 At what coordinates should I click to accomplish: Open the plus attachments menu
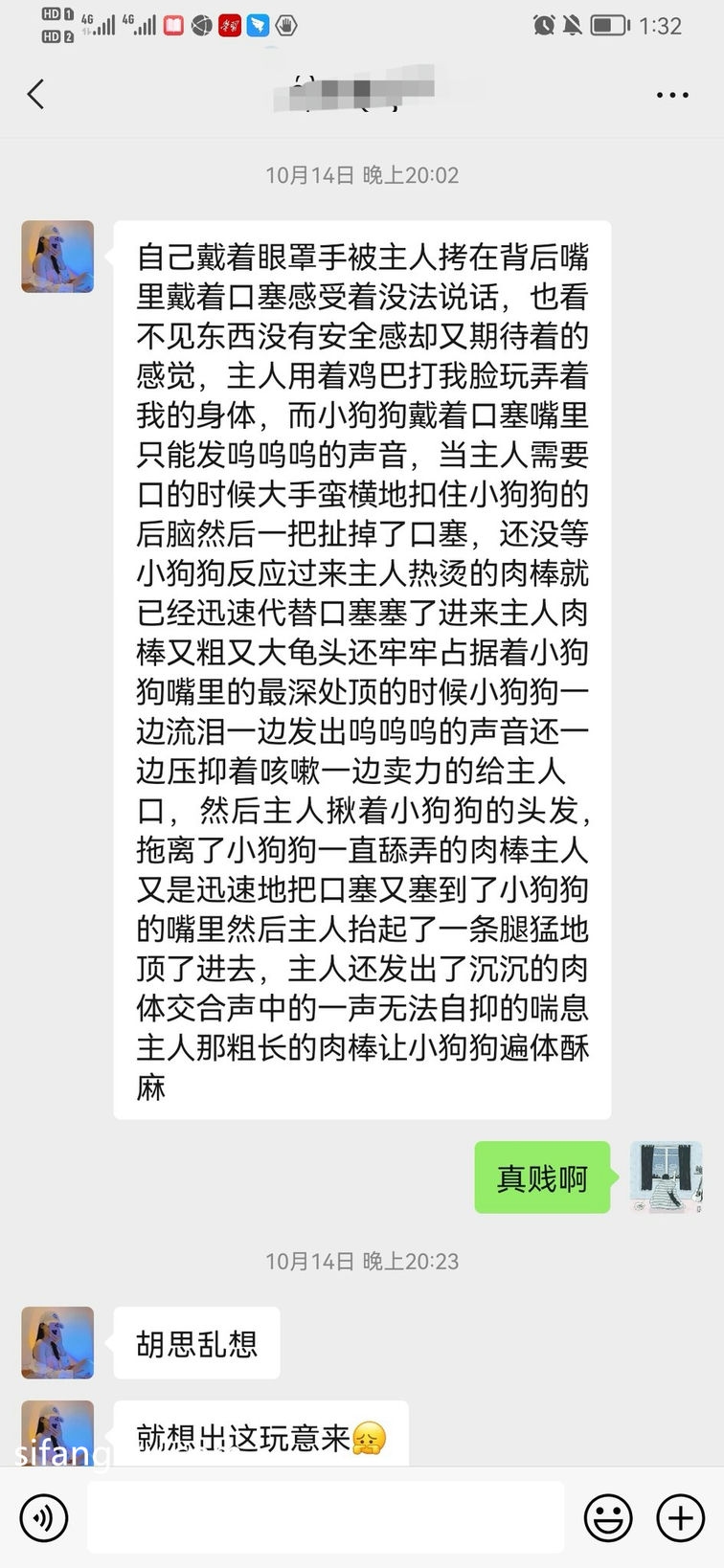coord(680,1517)
